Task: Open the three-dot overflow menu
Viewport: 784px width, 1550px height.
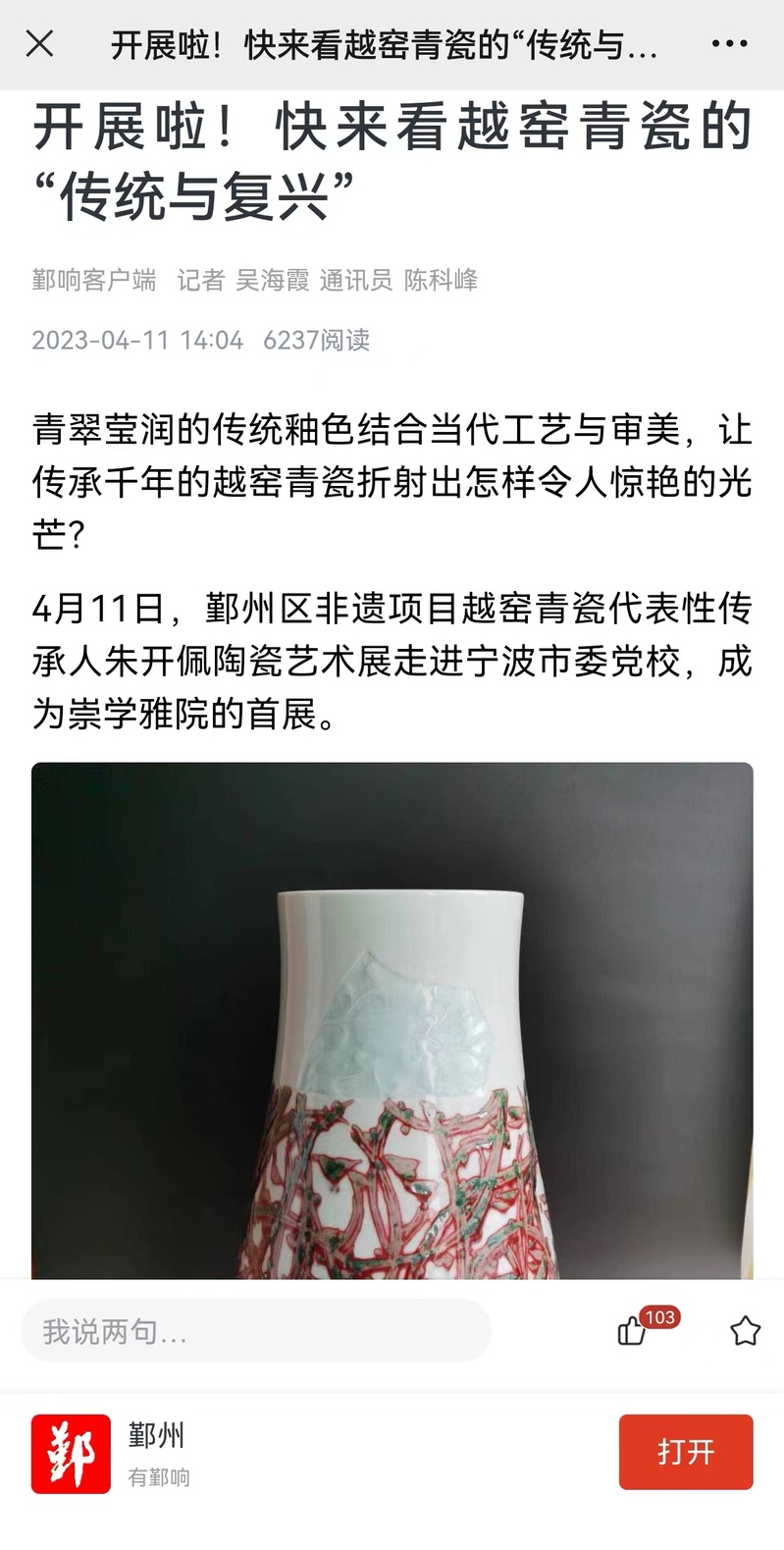Action: 729,44
